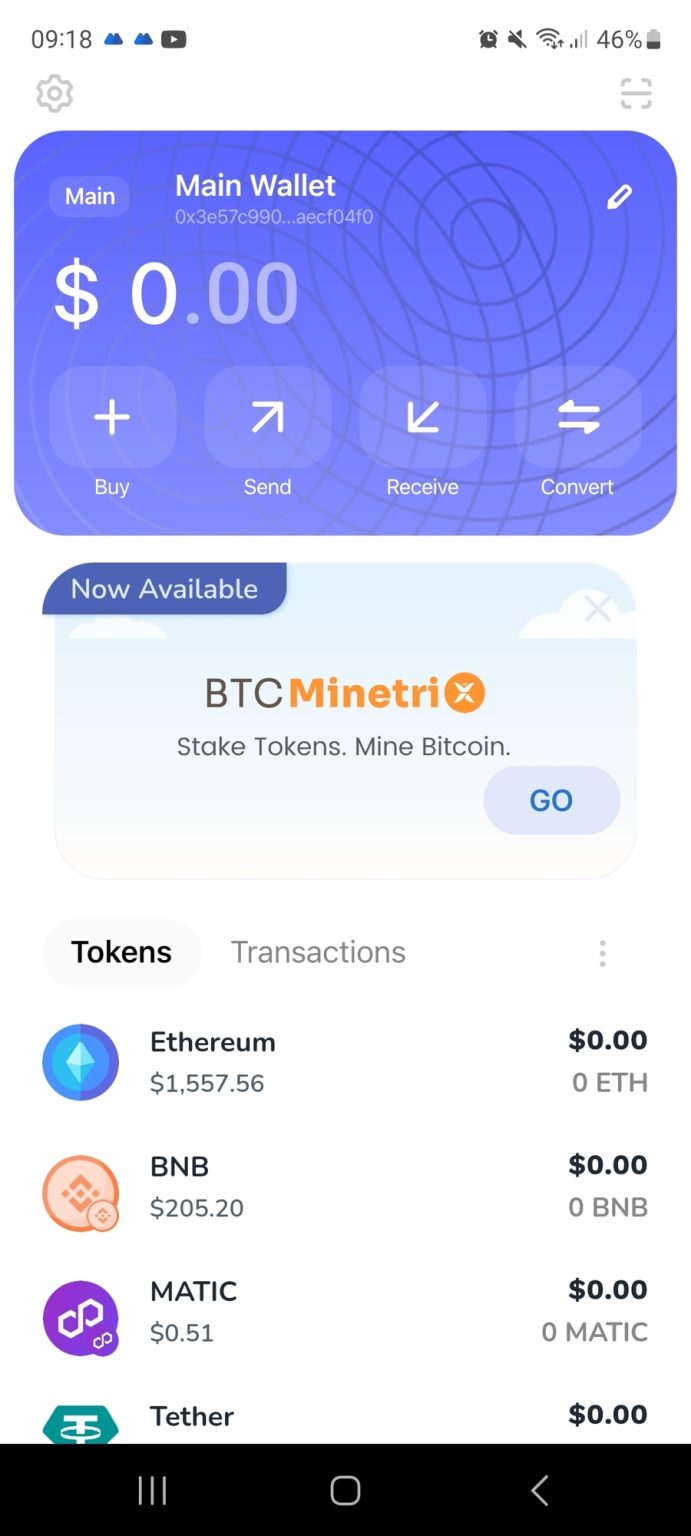The image size is (691, 1536).
Task: Open the tokens overflow menu
Action: click(602, 953)
